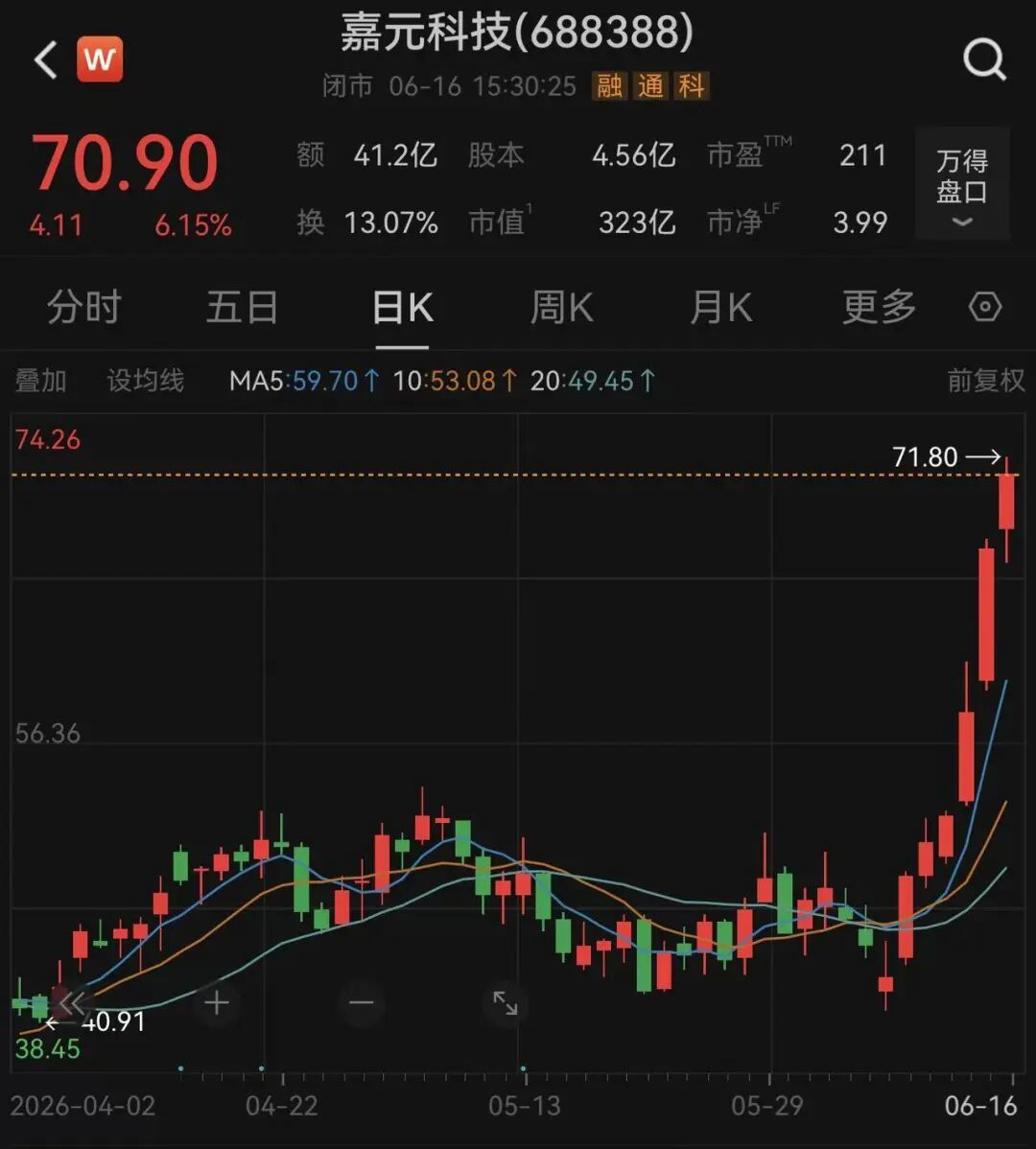This screenshot has height=1149, width=1036.
Task: Open 设均线 moving average settings
Action: coord(146,381)
